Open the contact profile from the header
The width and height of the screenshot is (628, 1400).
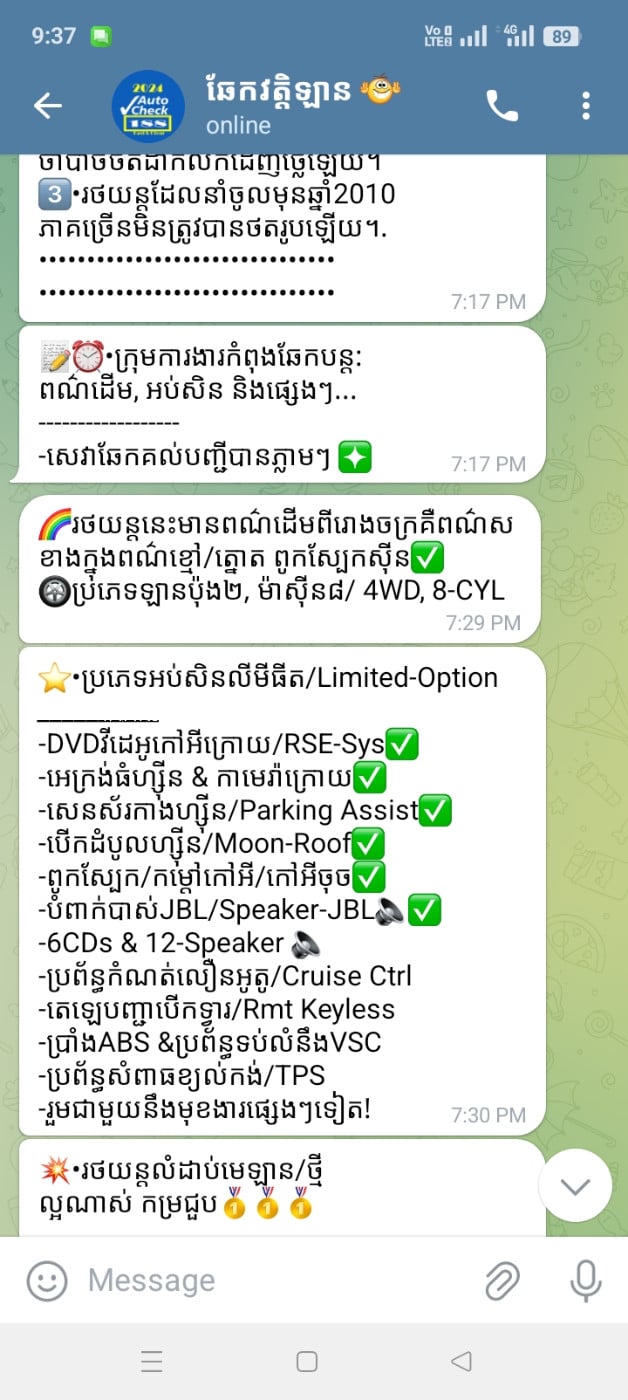[280, 106]
